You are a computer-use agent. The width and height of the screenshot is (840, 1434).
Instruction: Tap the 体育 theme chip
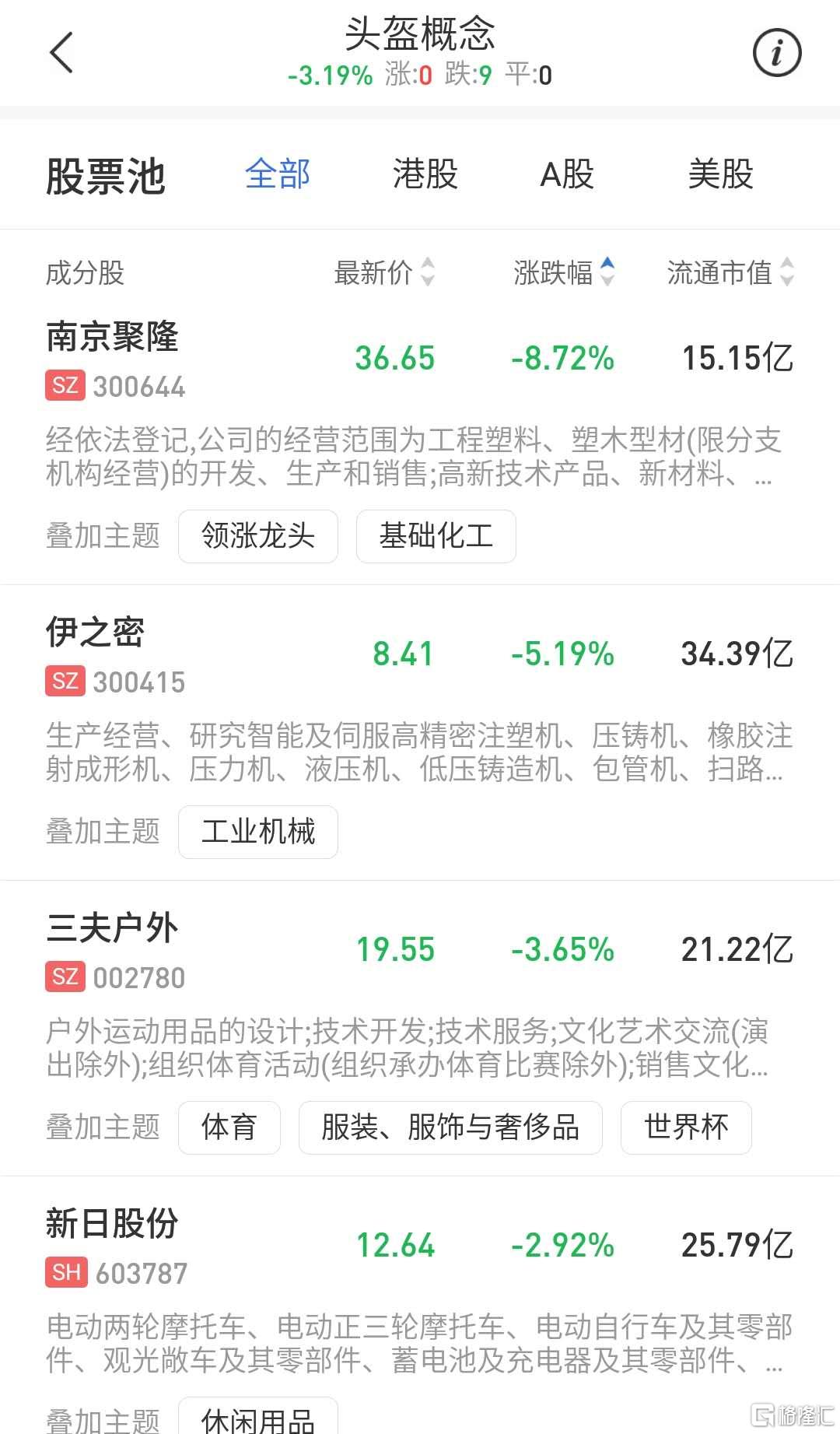[x=229, y=1127]
